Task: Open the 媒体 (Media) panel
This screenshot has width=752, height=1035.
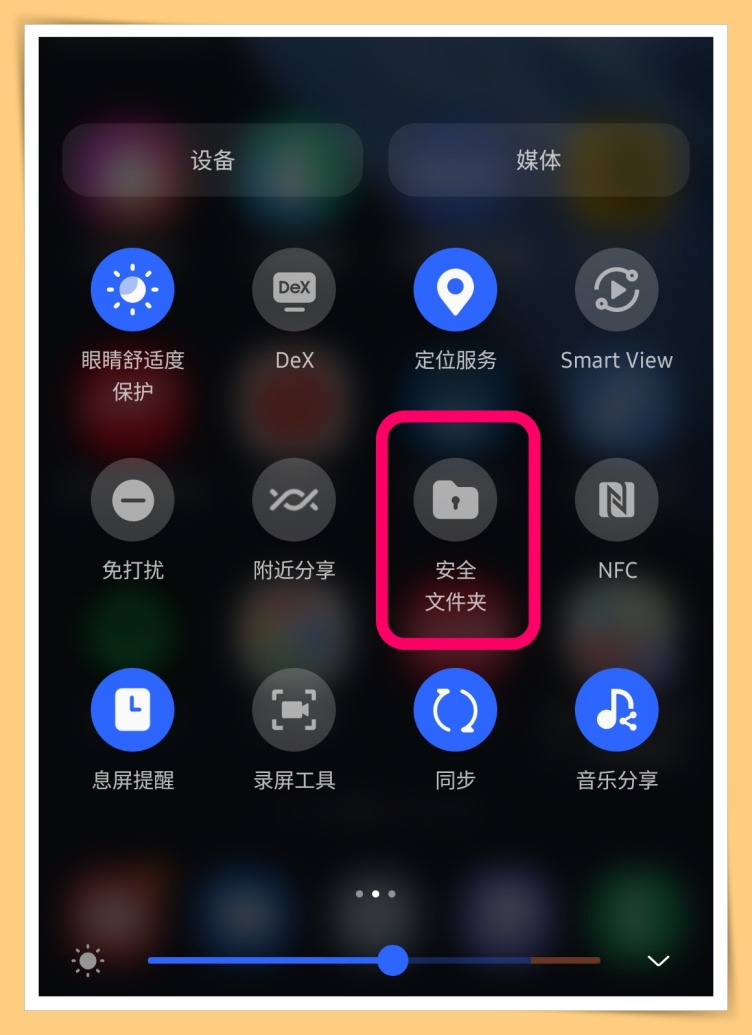Action: (x=538, y=160)
